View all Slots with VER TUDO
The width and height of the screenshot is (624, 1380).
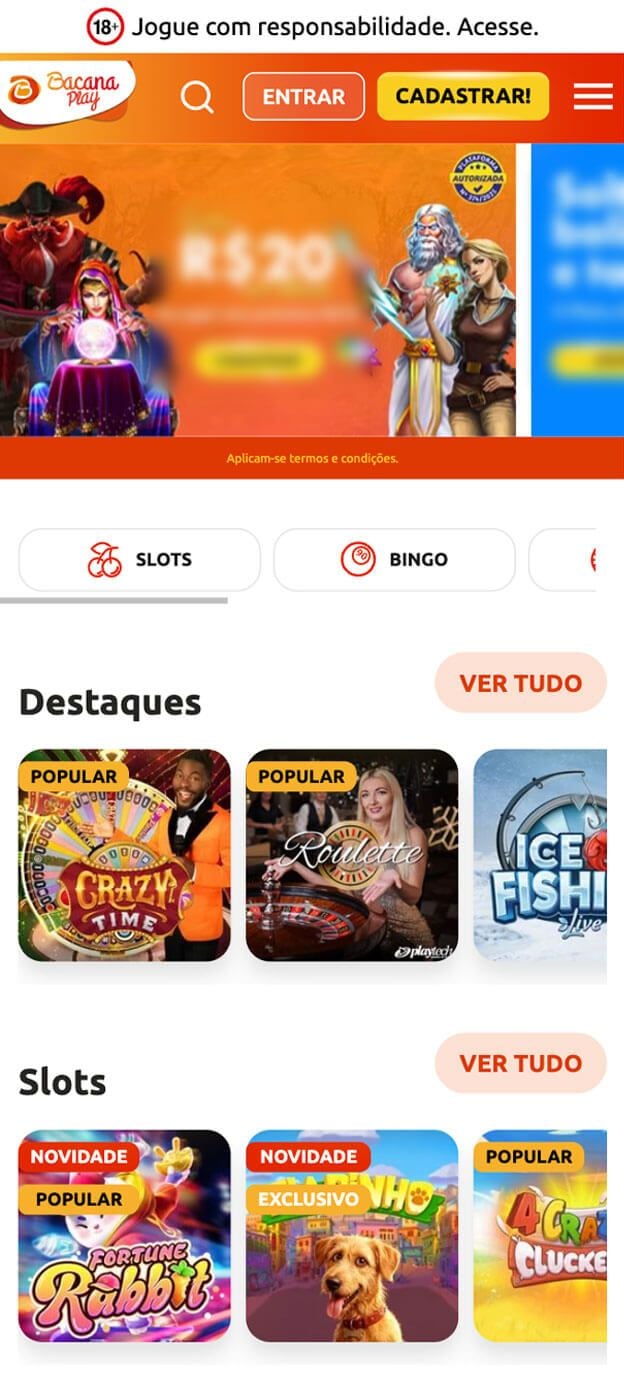(x=520, y=1063)
